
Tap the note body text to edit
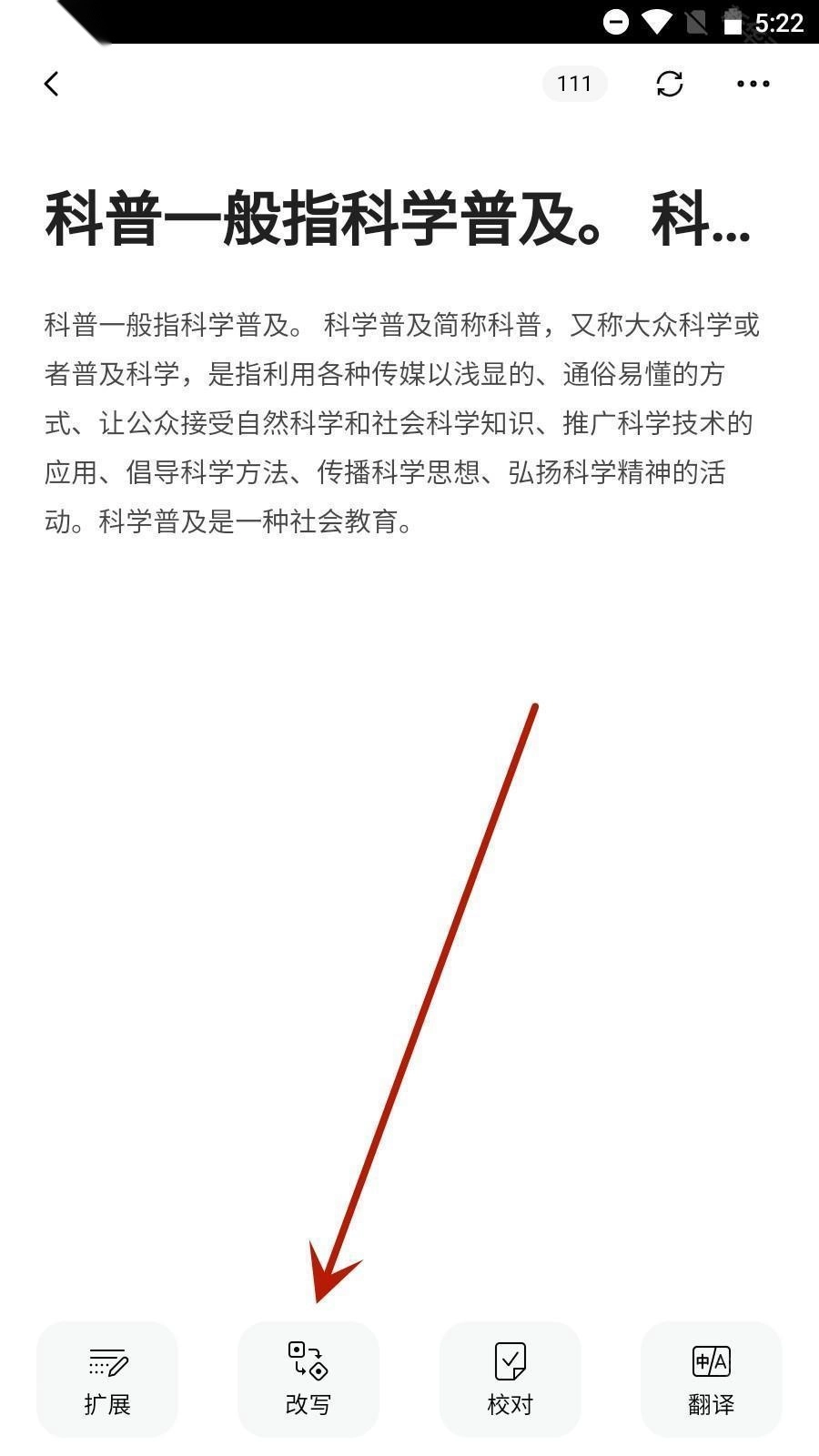pyautogui.click(x=401, y=423)
